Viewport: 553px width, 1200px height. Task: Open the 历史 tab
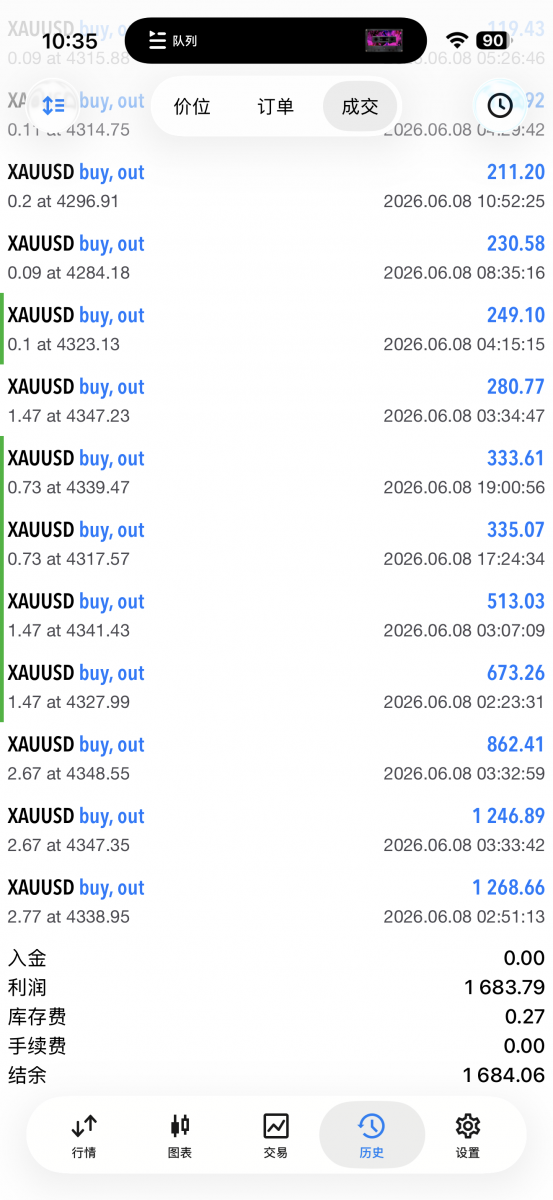coord(371,1136)
